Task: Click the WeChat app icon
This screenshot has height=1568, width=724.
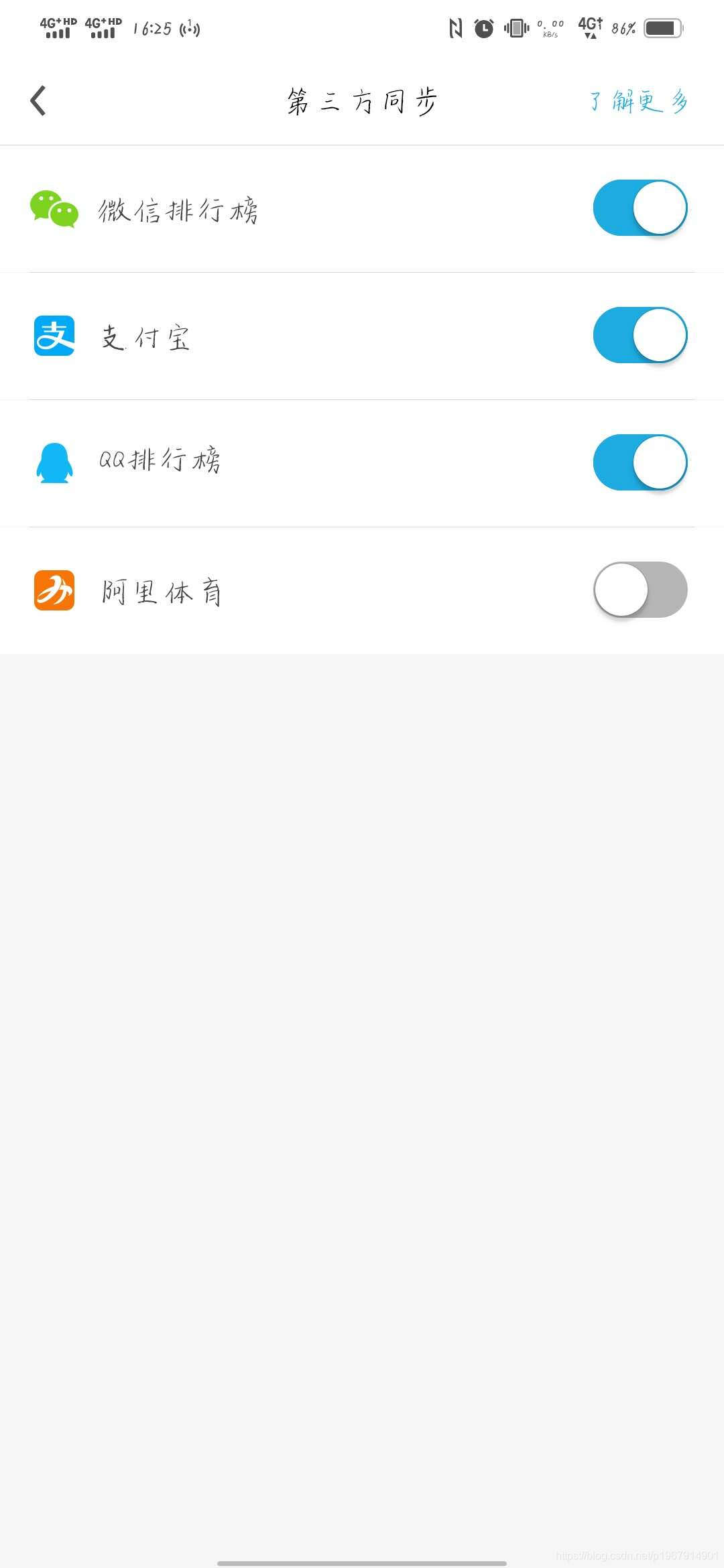Action: [x=56, y=208]
